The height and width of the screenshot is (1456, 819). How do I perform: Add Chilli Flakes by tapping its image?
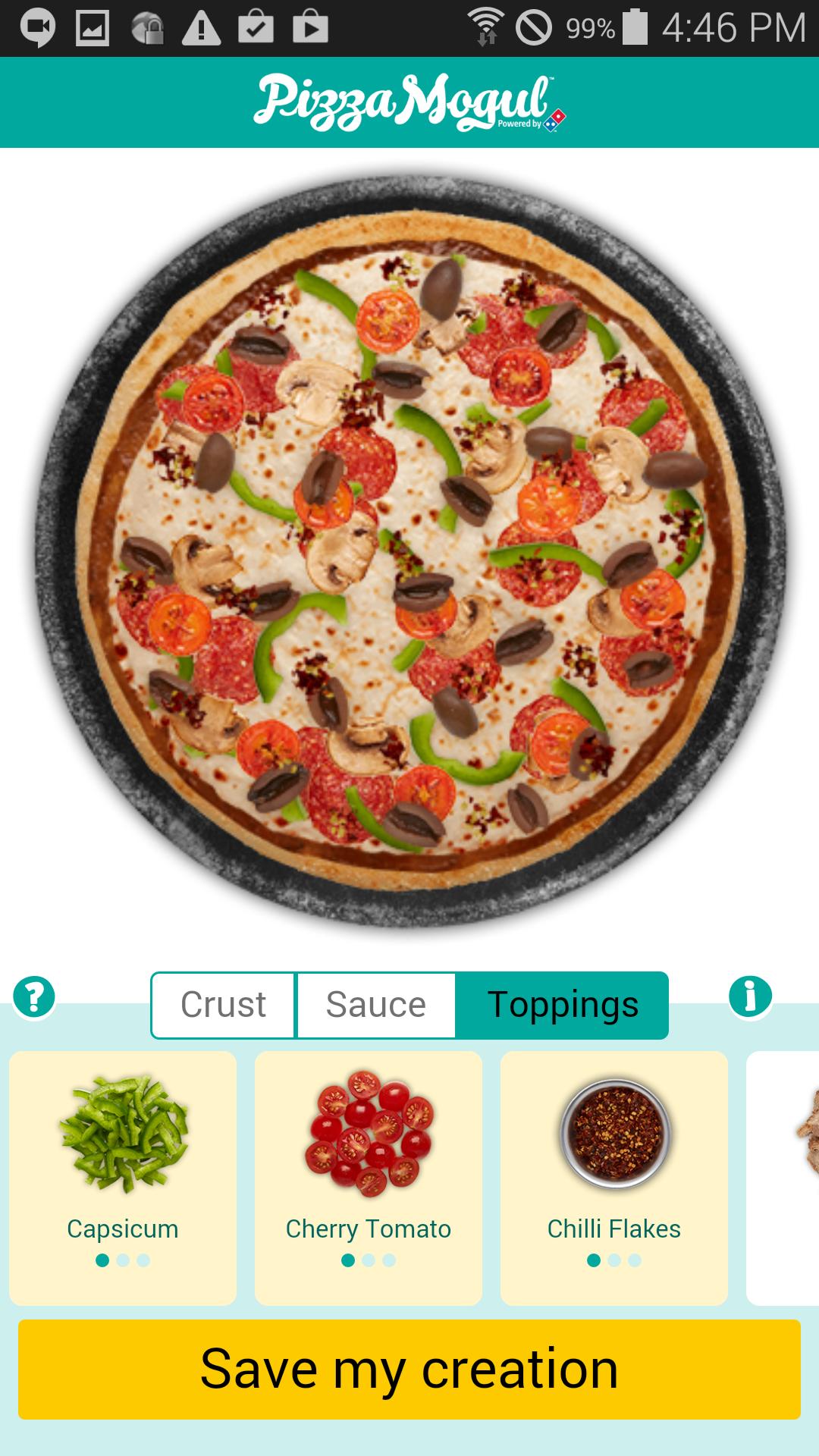click(x=614, y=1130)
